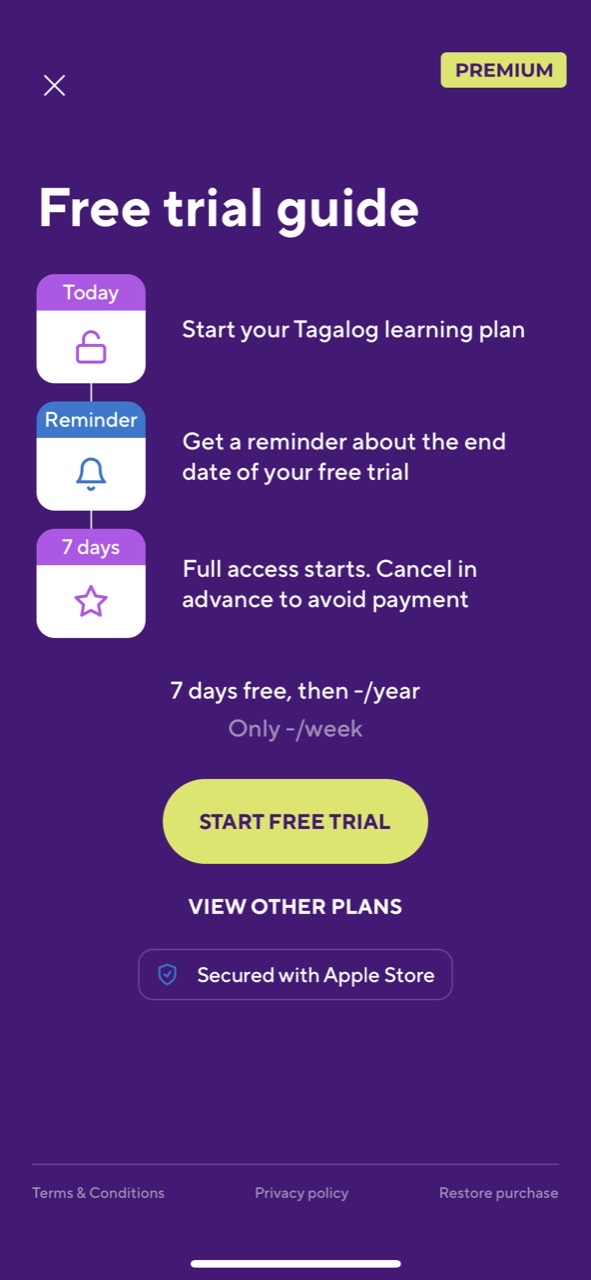Open Terms & Conditions
591x1280 pixels.
[x=98, y=1192]
